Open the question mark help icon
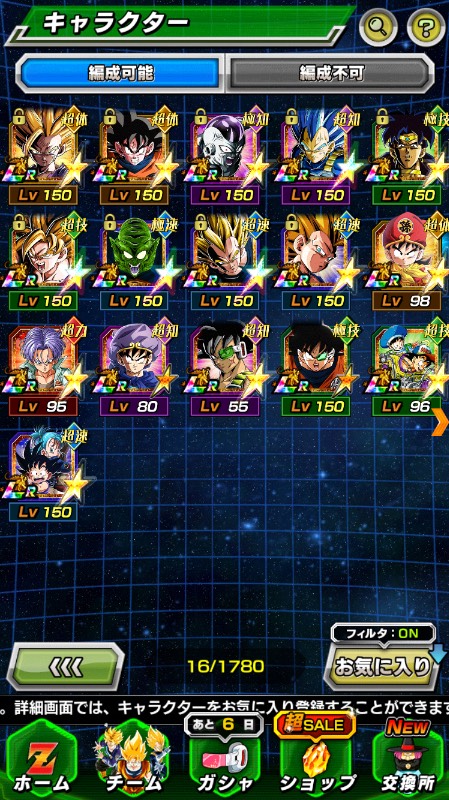Viewport: 449px width, 800px height. 426,27
